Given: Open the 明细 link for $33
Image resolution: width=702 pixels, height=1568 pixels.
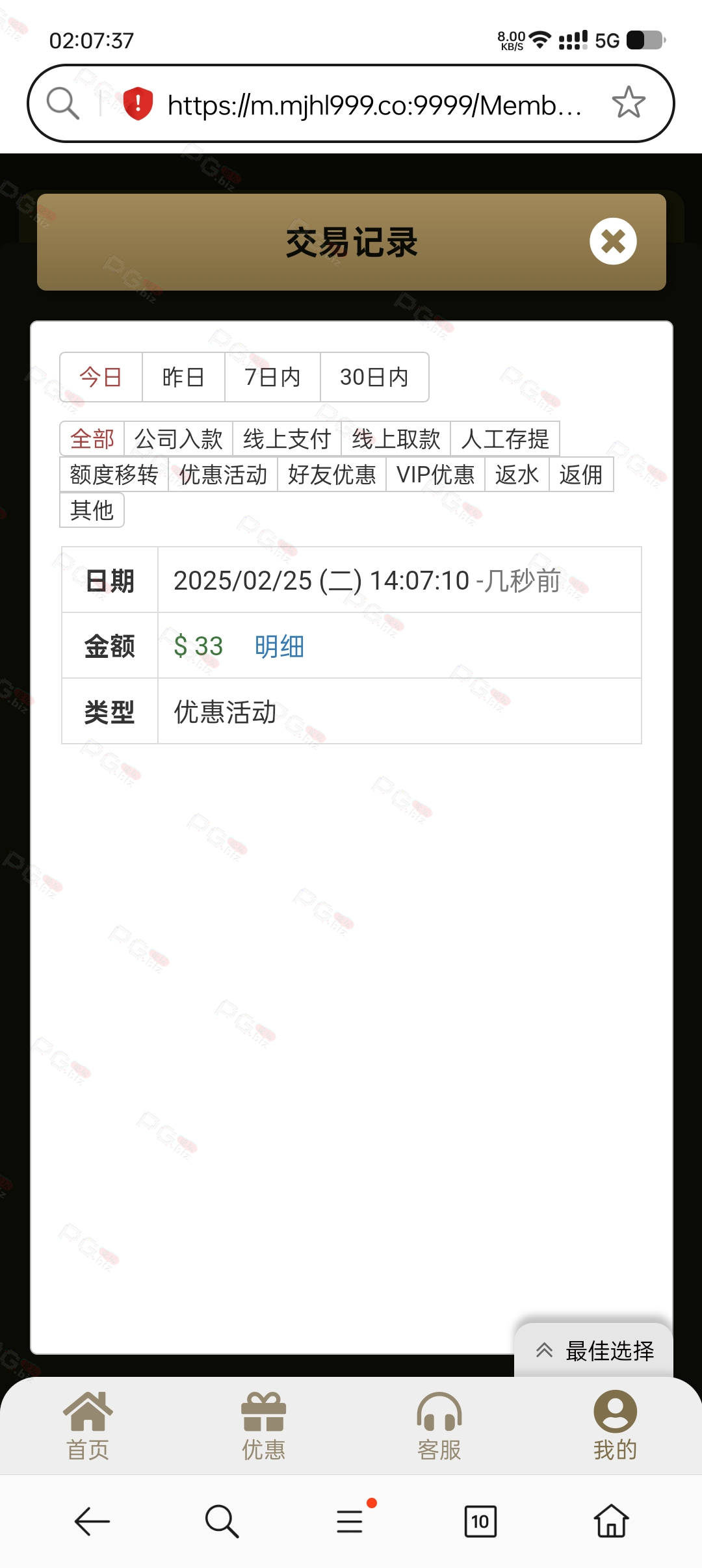Looking at the screenshot, I should pyautogui.click(x=279, y=646).
